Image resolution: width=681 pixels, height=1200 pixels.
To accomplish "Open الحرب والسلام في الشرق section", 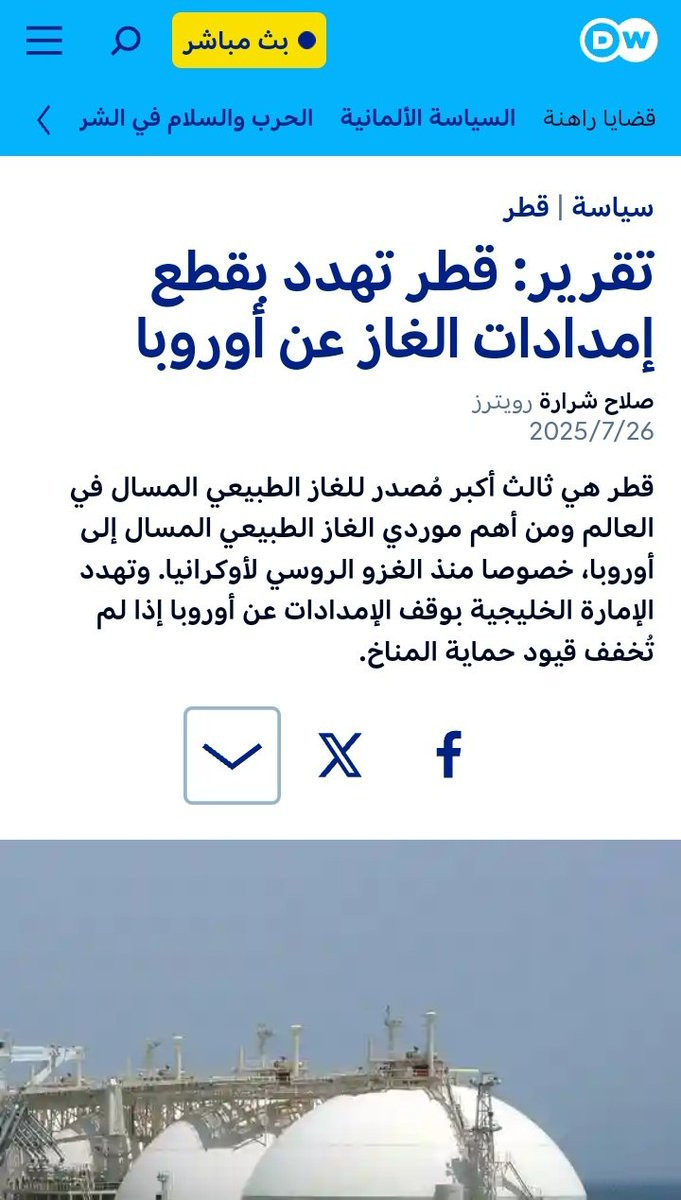I will (x=196, y=118).
